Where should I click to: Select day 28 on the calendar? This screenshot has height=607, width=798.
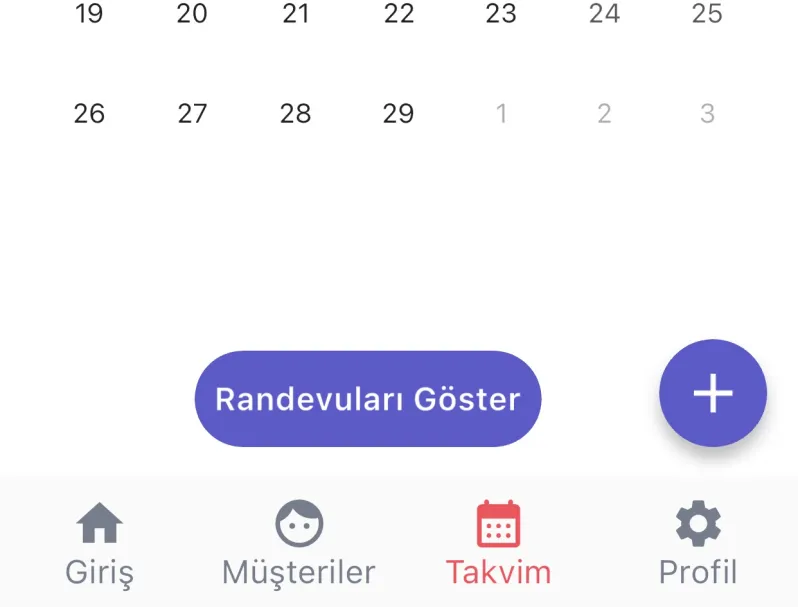pos(295,114)
